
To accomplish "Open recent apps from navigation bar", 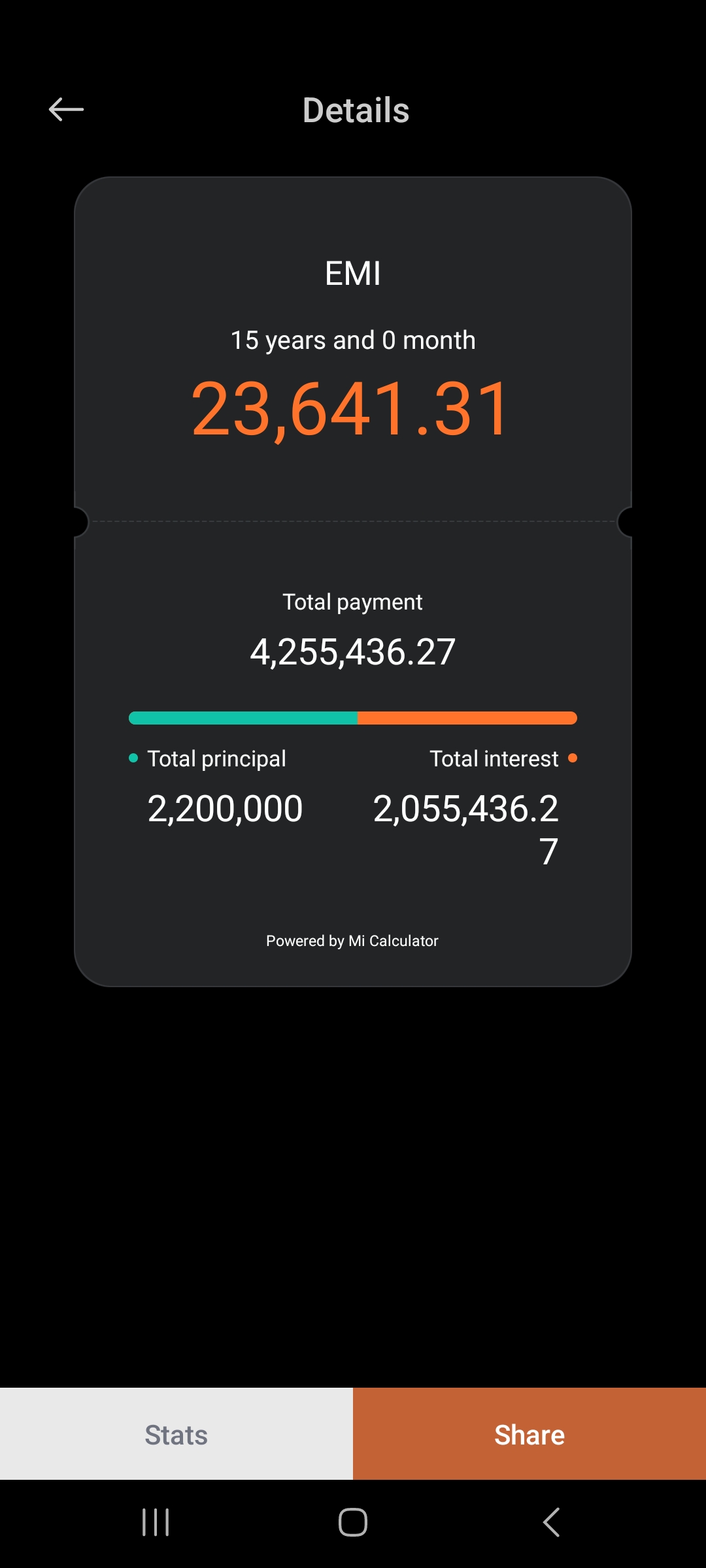I will pos(156,1522).
